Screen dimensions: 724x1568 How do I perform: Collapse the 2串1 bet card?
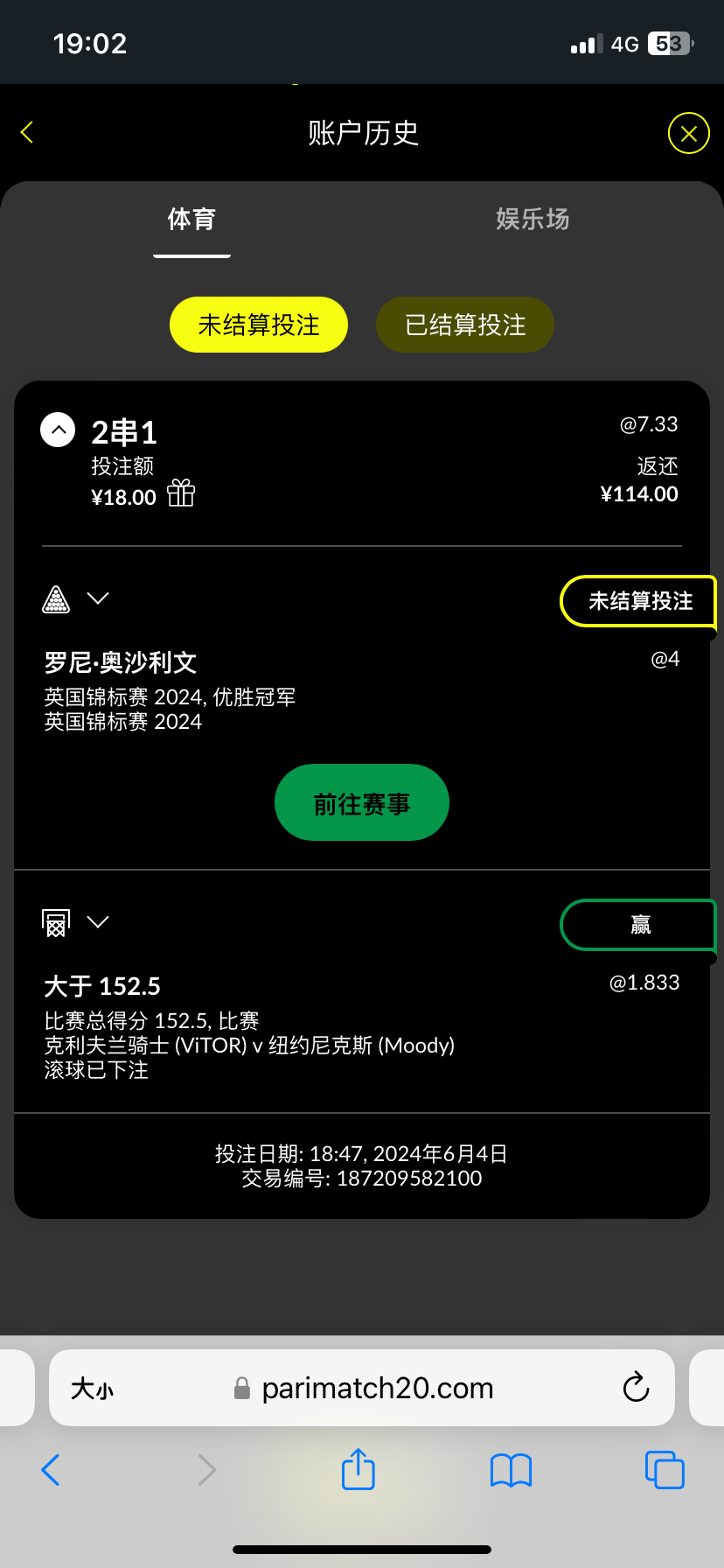(x=58, y=430)
